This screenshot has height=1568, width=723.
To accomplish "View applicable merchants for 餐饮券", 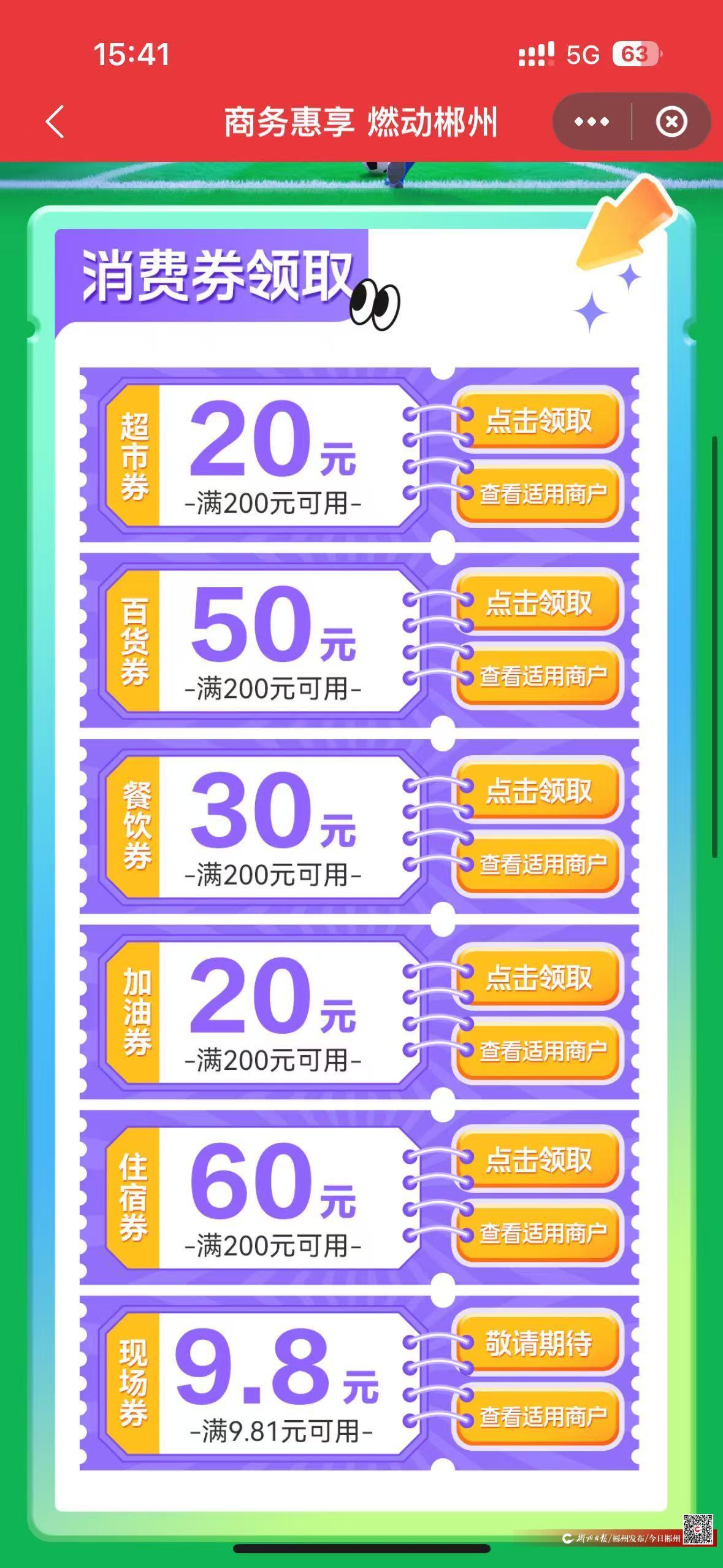I will point(542,864).
